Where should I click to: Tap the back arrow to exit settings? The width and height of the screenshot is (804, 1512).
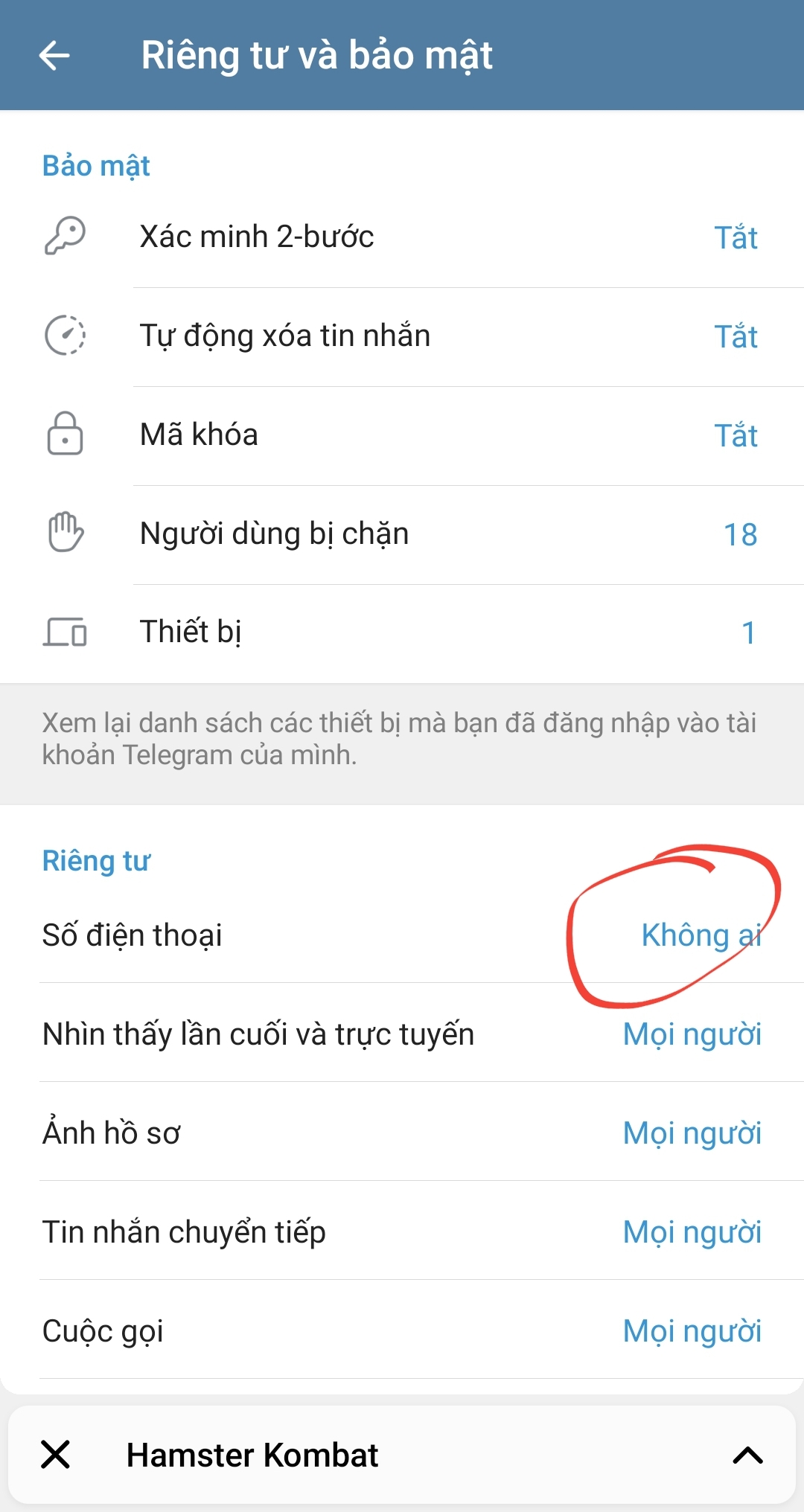pos(56,55)
